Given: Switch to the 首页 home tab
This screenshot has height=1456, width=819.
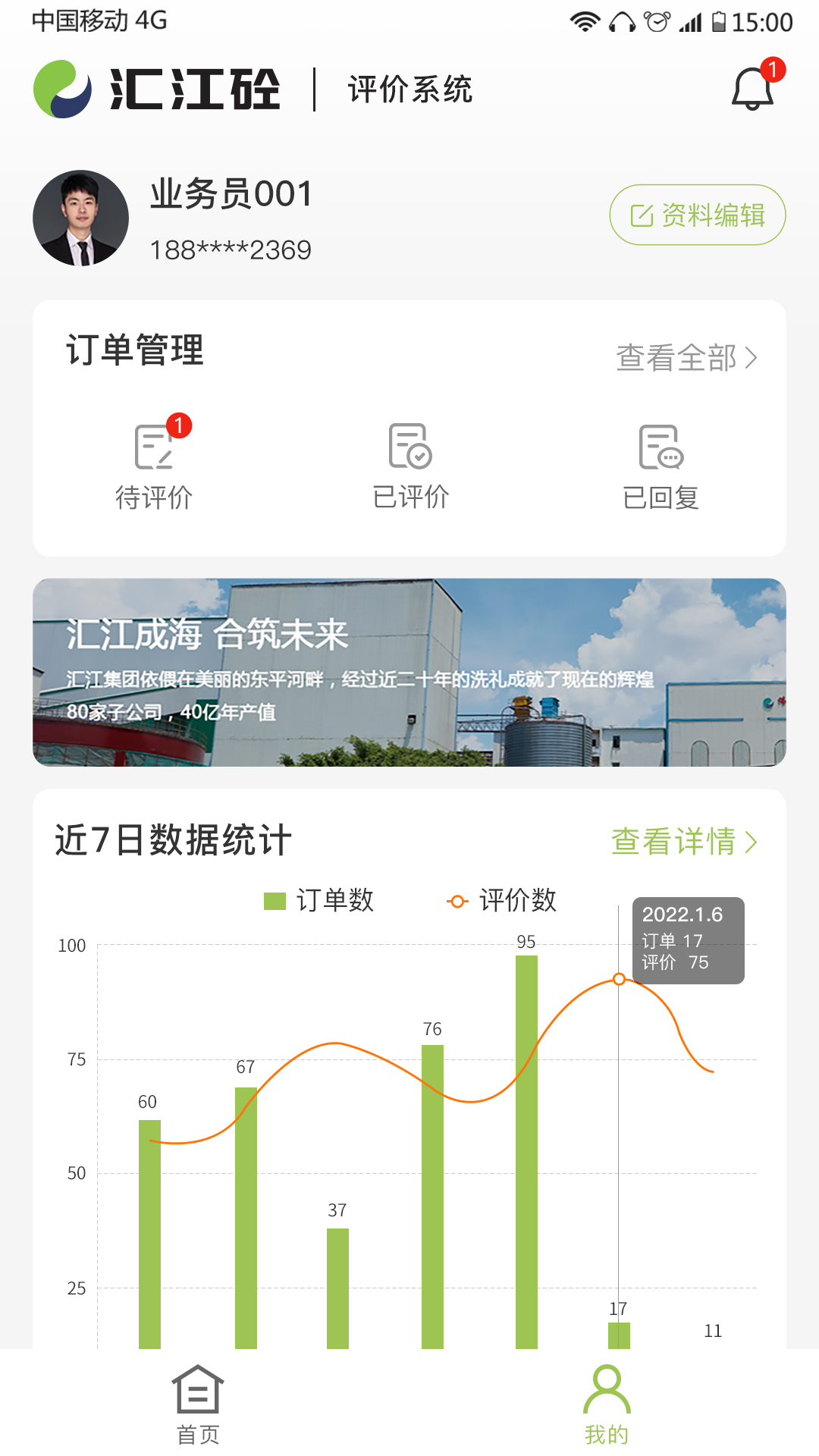Looking at the screenshot, I should point(198,1404).
